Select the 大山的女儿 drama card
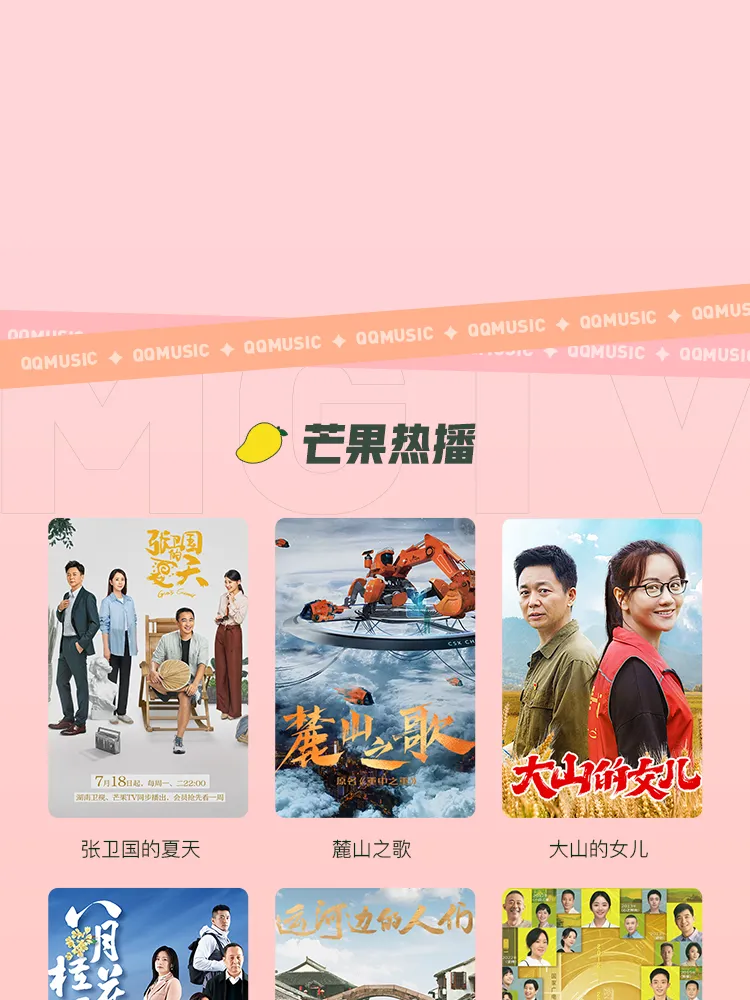The height and width of the screenshot is (1000, 750). point(602,668)
